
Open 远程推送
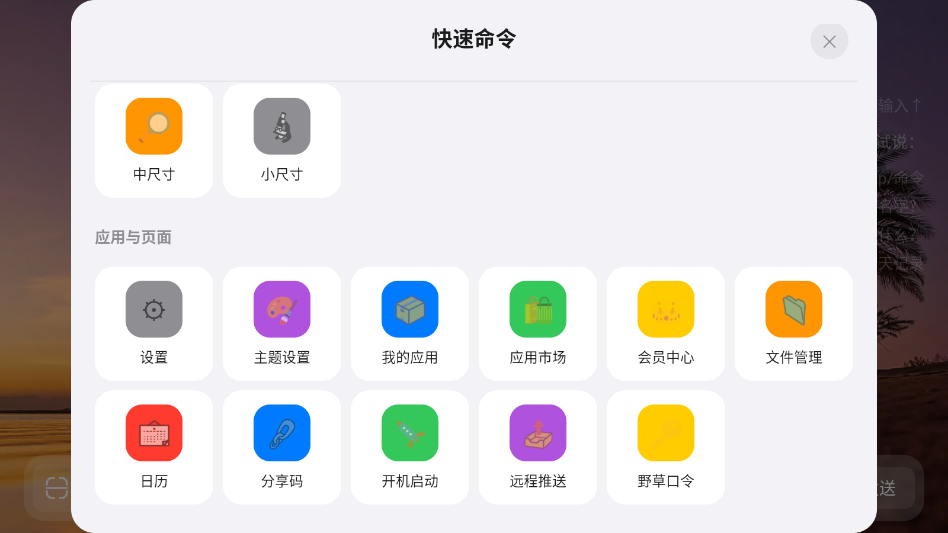point(538,447)
